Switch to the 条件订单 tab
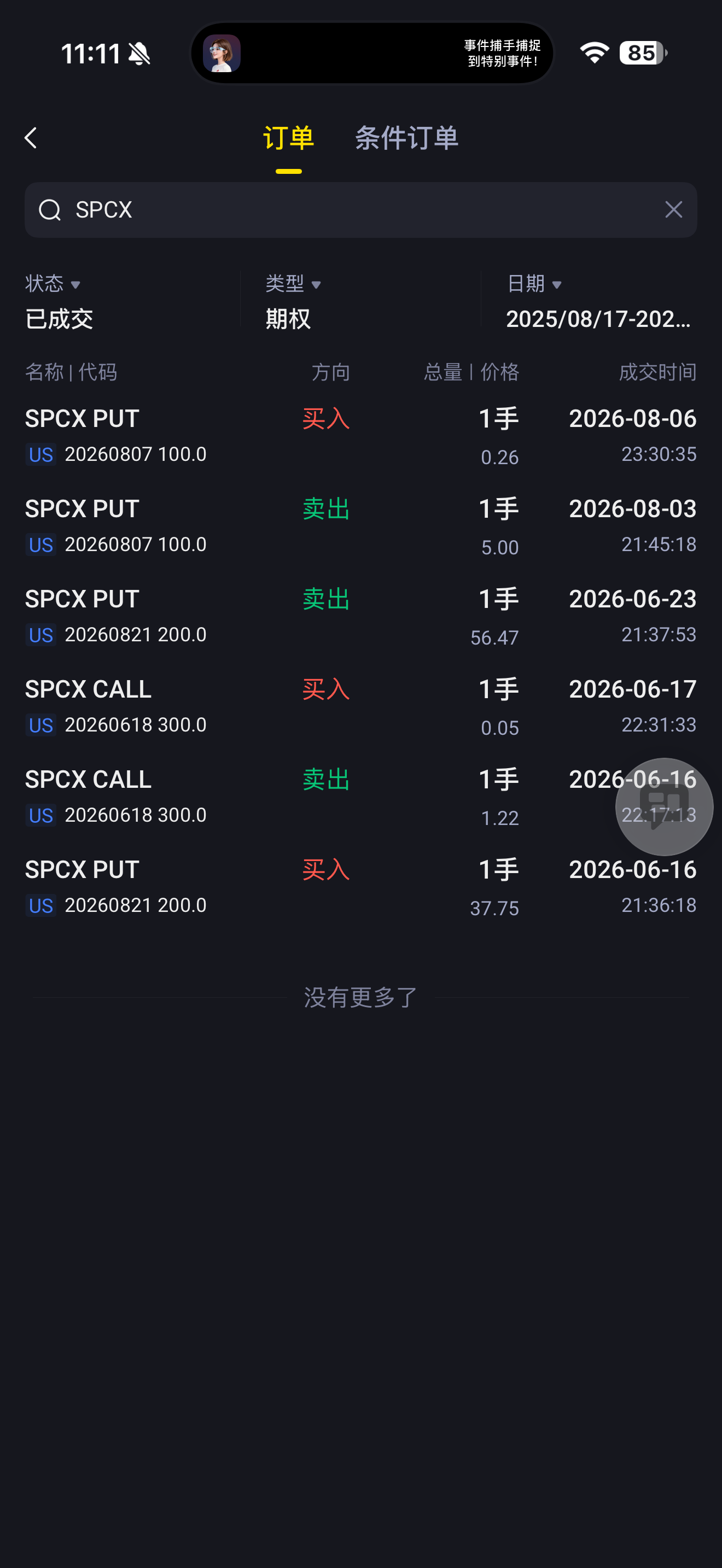This screenshot has width=722, height=1568. pos(406,138)
